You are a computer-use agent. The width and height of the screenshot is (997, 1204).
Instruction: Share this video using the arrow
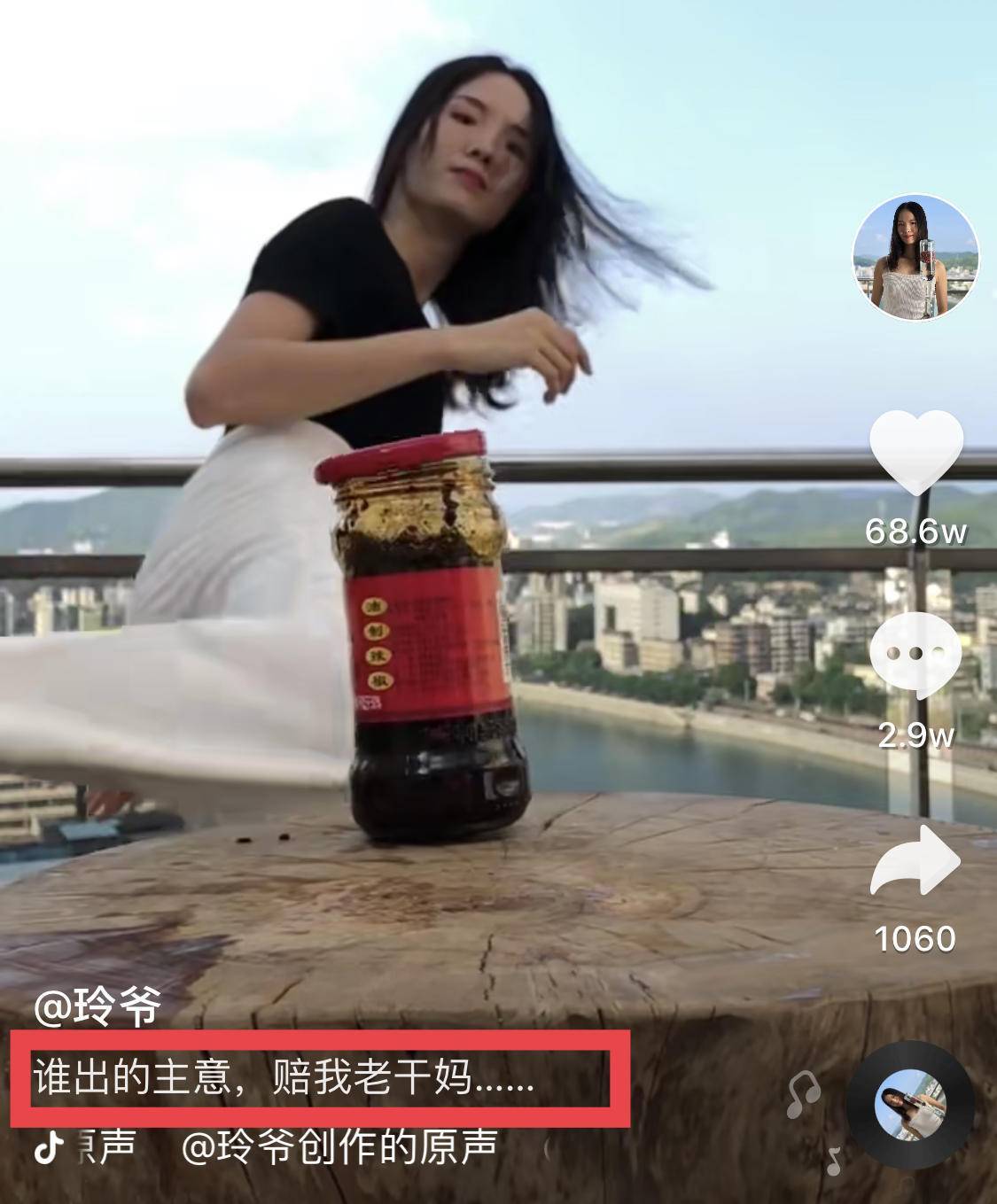(915, 863)
